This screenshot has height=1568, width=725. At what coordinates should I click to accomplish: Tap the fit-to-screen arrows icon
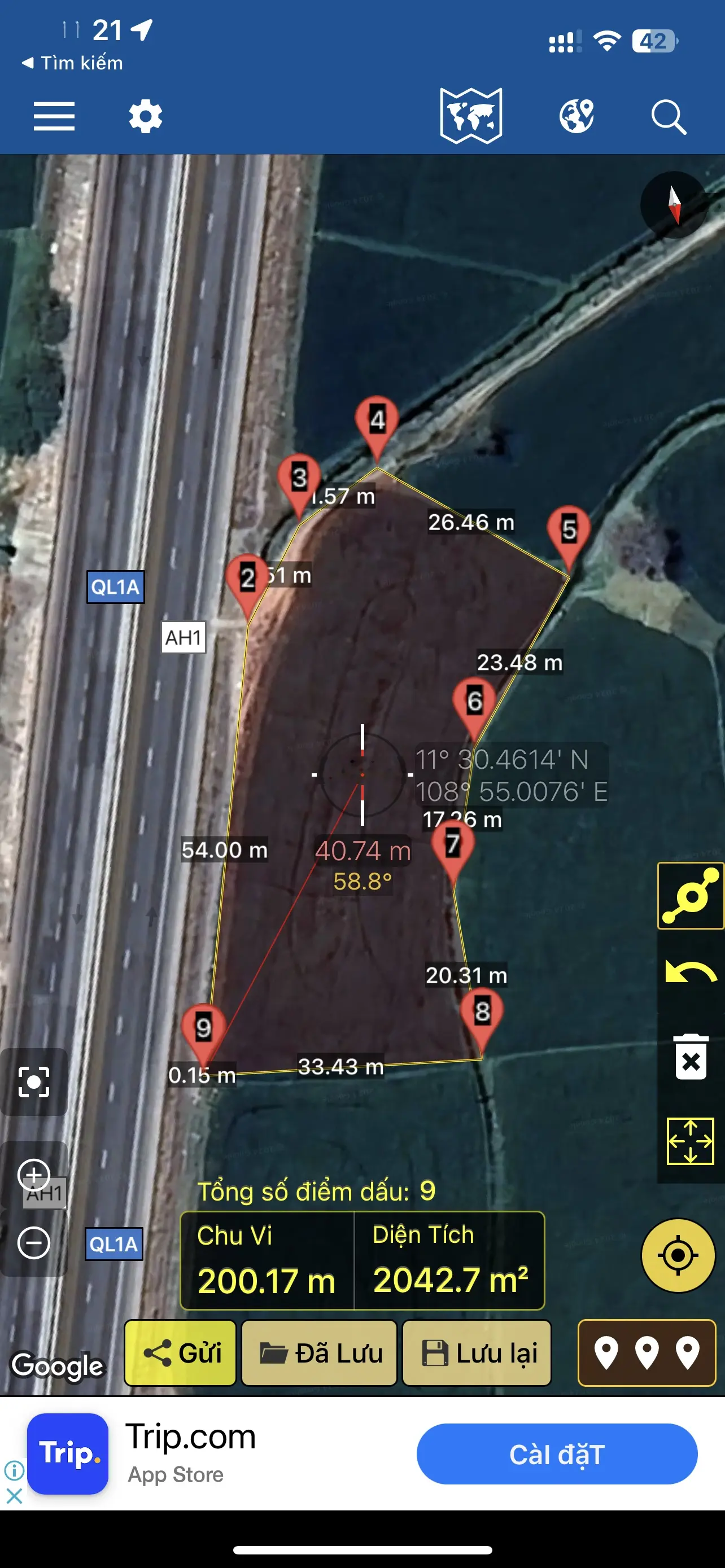(x=691, y=1141)
